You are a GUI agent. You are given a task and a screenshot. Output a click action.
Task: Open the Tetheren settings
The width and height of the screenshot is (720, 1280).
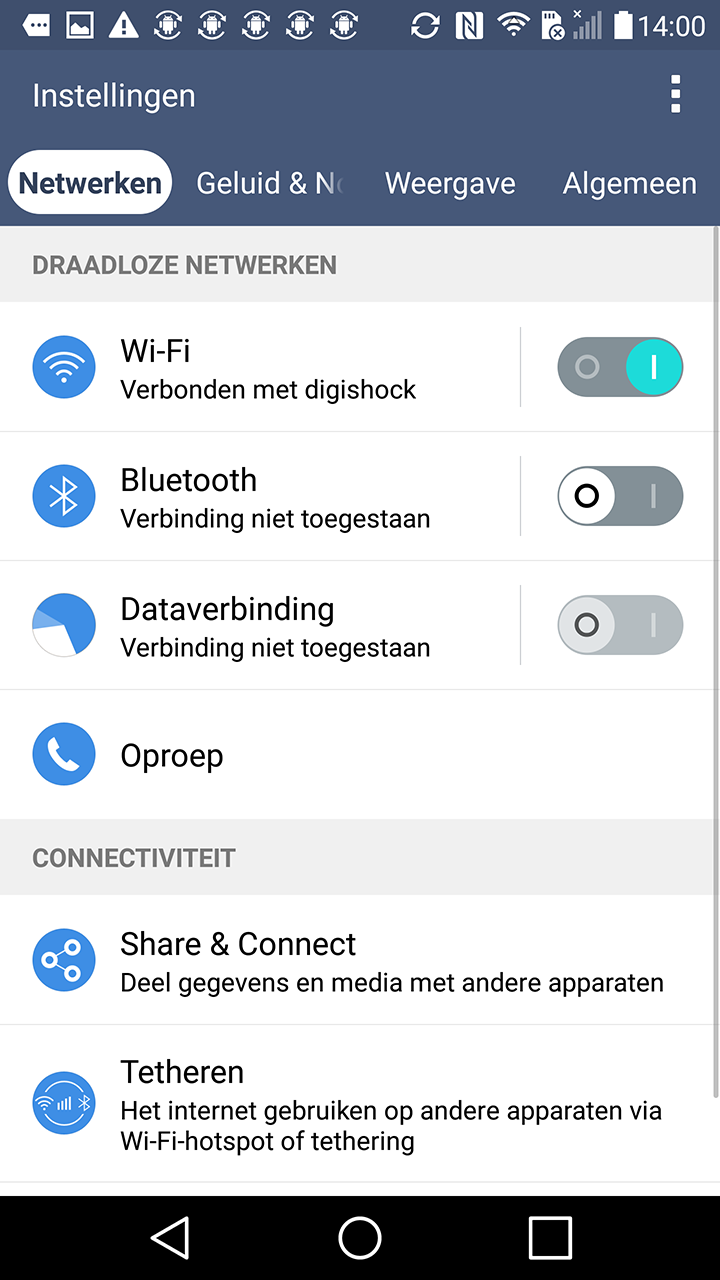click(358, 1104)
